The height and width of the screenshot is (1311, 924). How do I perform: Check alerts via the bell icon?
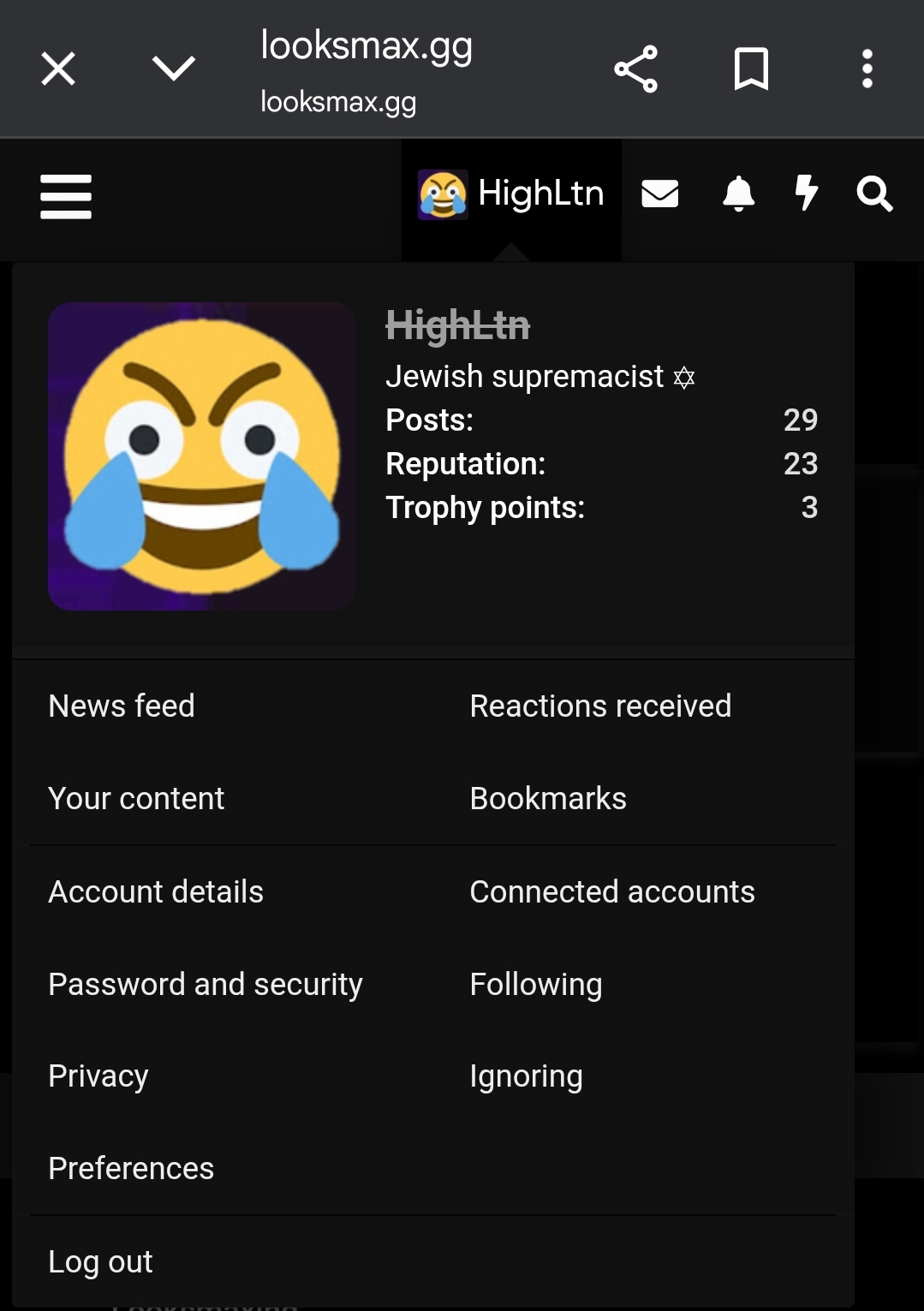click(x=738, y=194)
